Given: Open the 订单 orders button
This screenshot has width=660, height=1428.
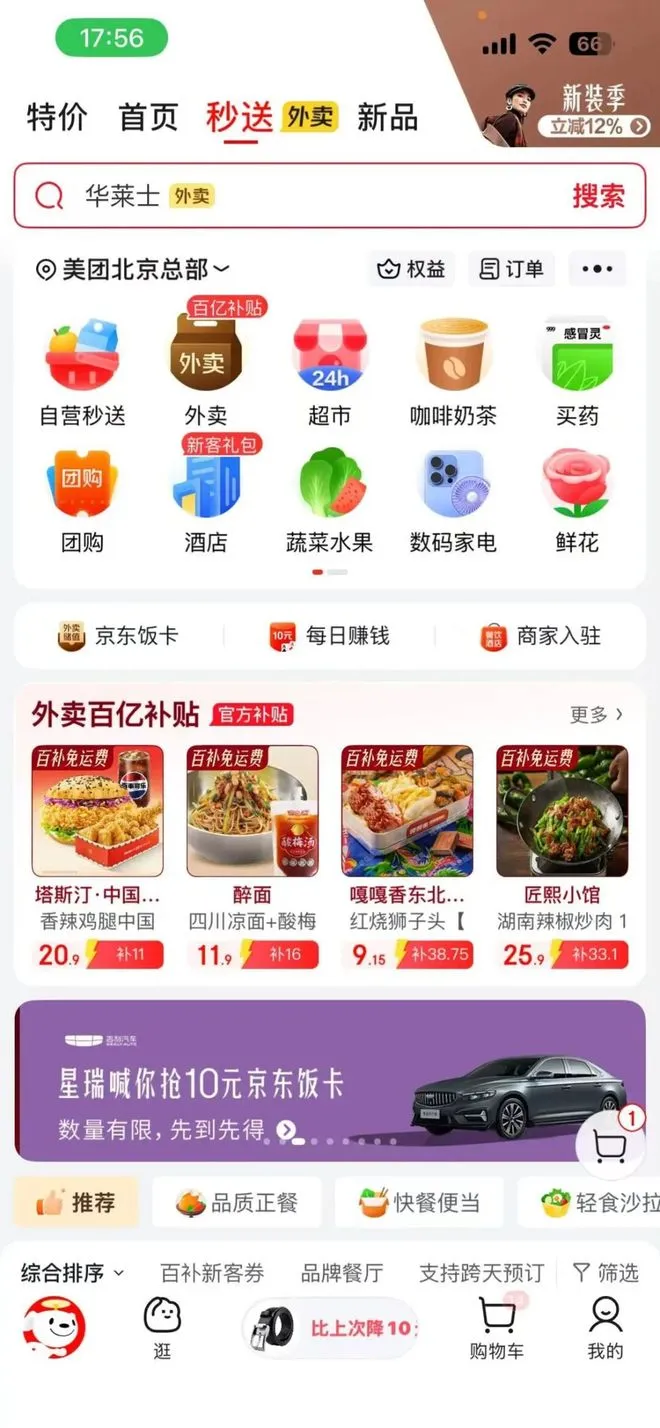Looking at the screenshot, I should [x=512, y=269].
